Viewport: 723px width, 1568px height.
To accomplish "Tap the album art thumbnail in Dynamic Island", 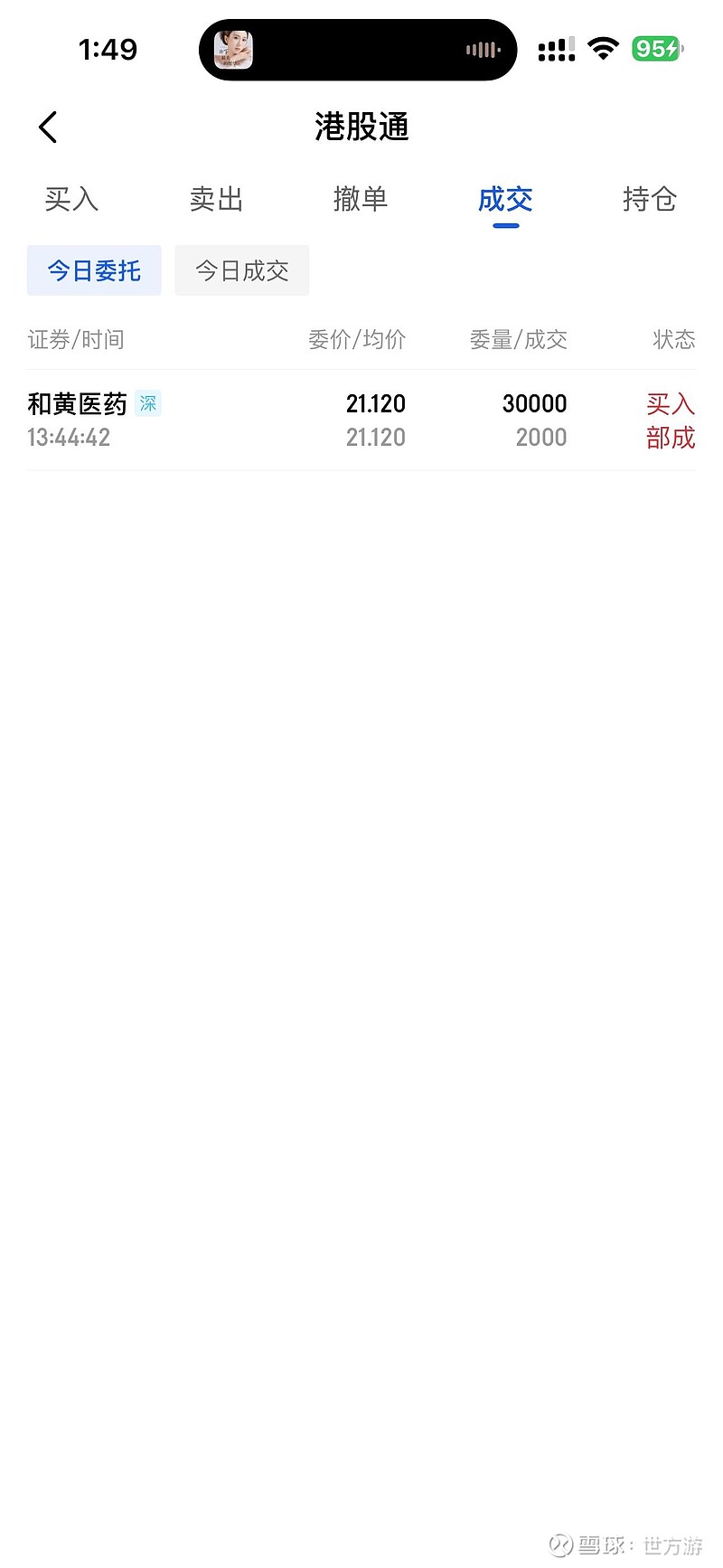I will [232, 49].
